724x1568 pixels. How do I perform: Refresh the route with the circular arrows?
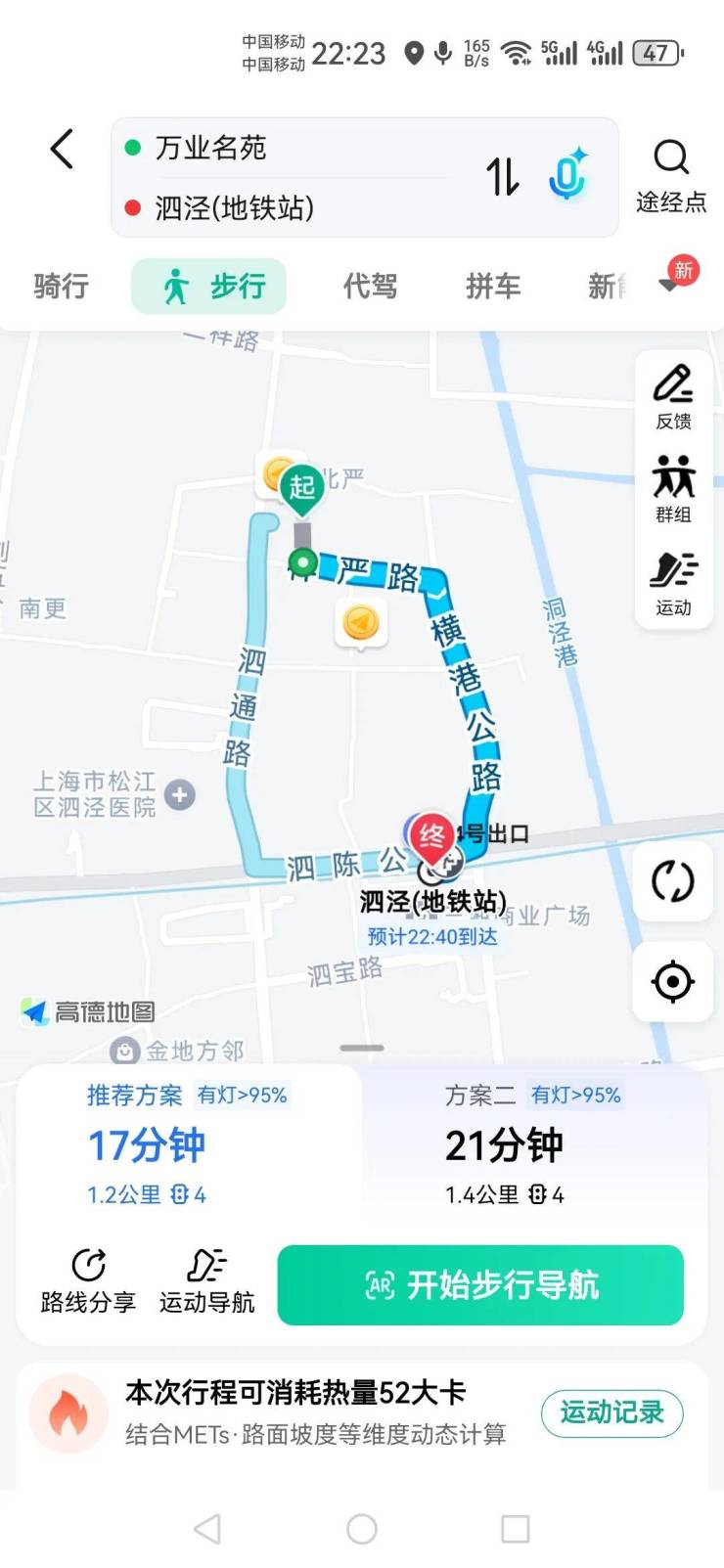point(673,881)
